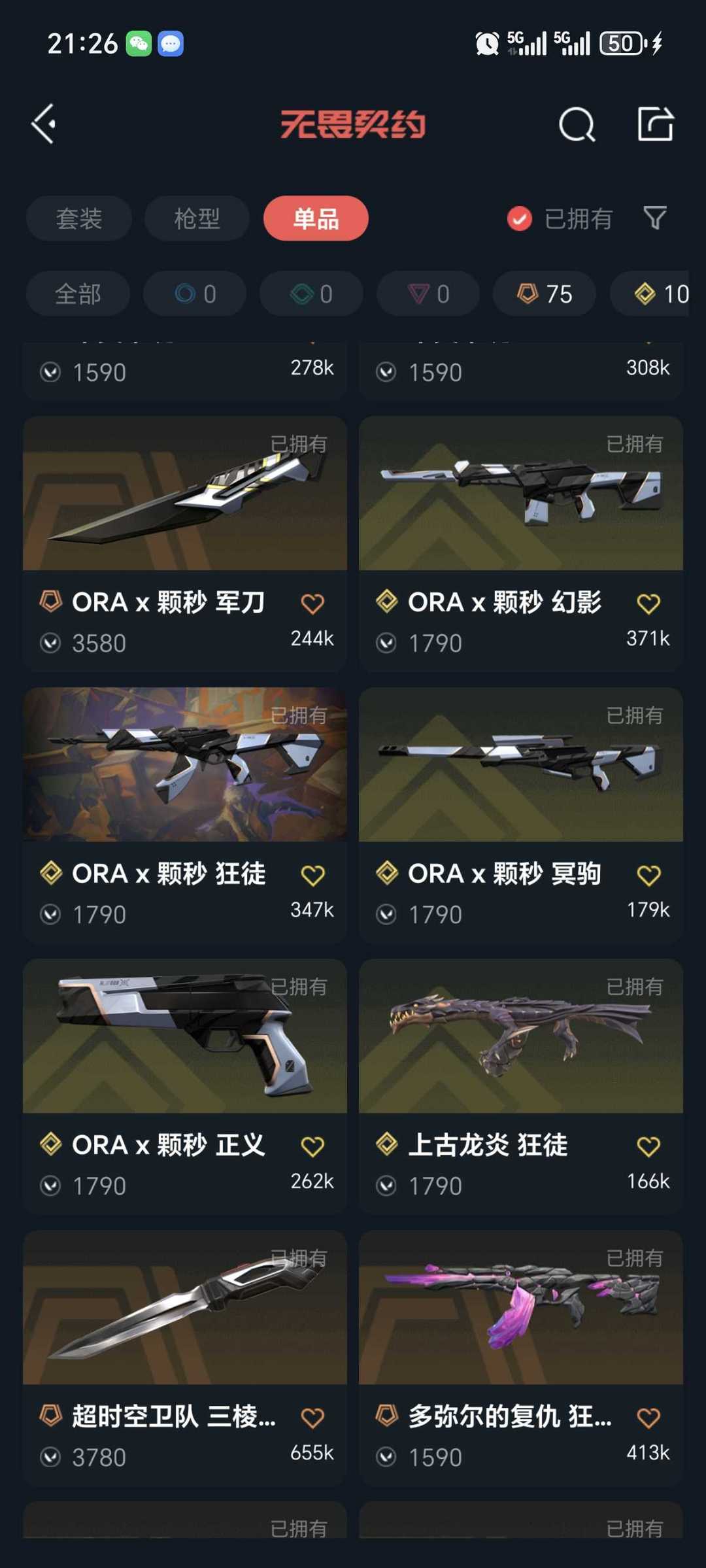Filter by the purple tier chip showing 0

pos(428,294)
